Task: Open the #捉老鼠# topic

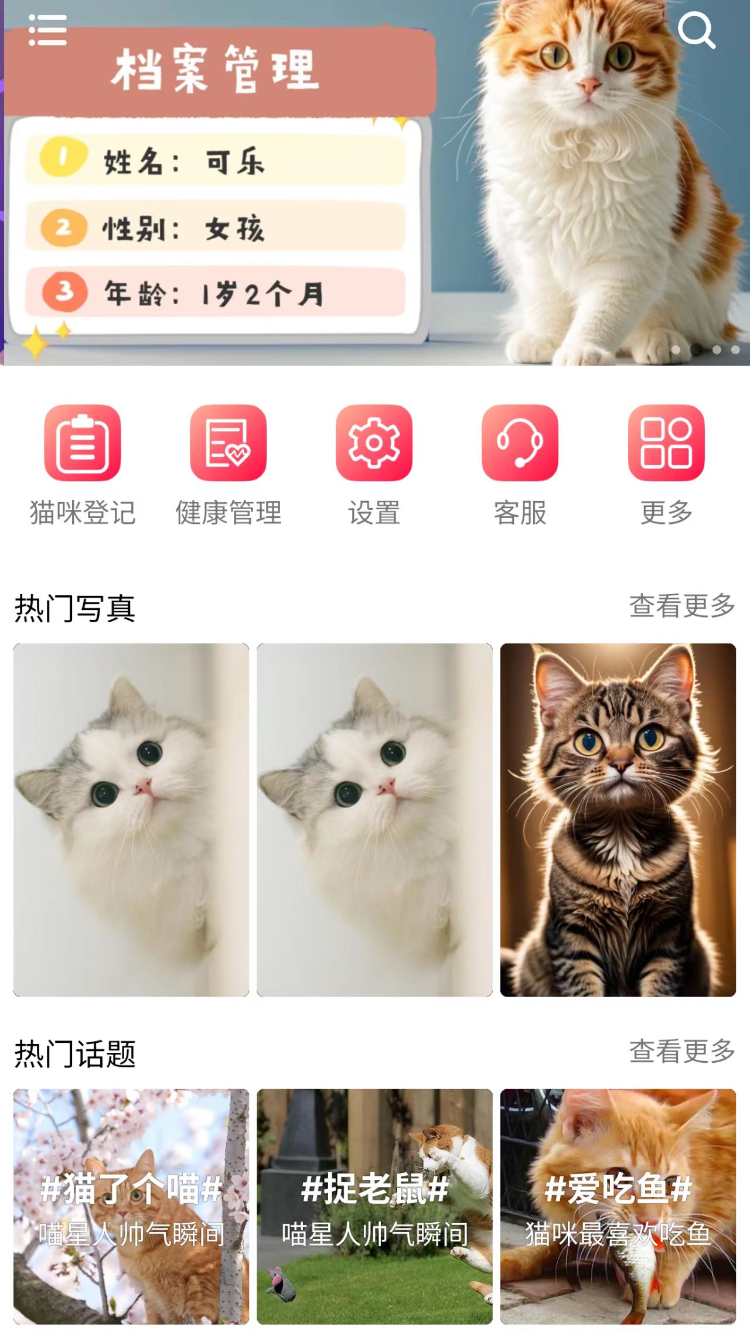Action: click(375, 1206)
